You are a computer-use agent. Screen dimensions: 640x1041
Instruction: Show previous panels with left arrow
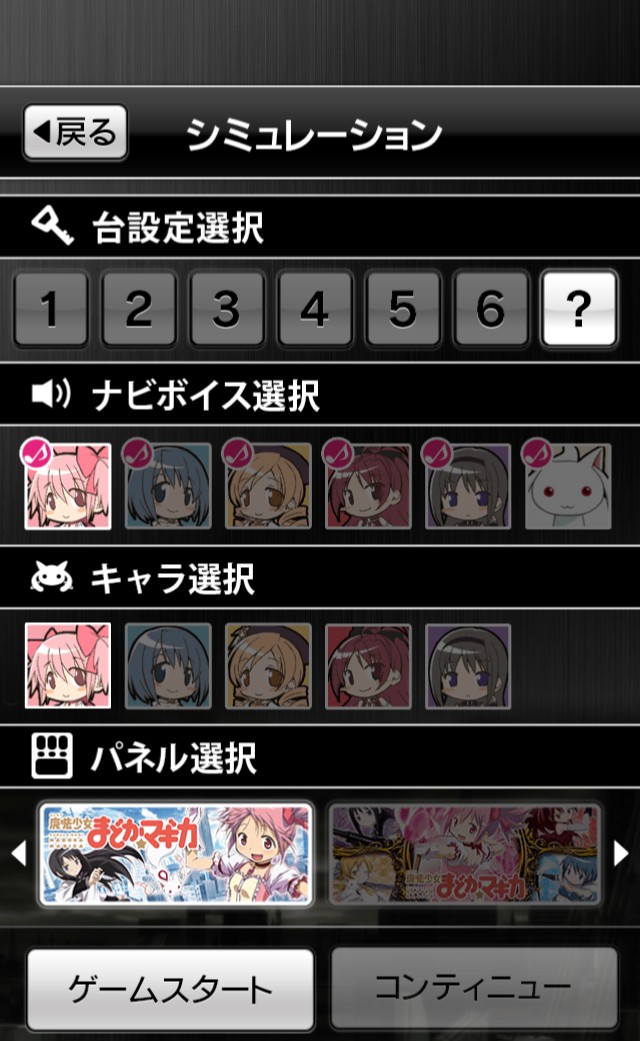[x=17, y=853]
